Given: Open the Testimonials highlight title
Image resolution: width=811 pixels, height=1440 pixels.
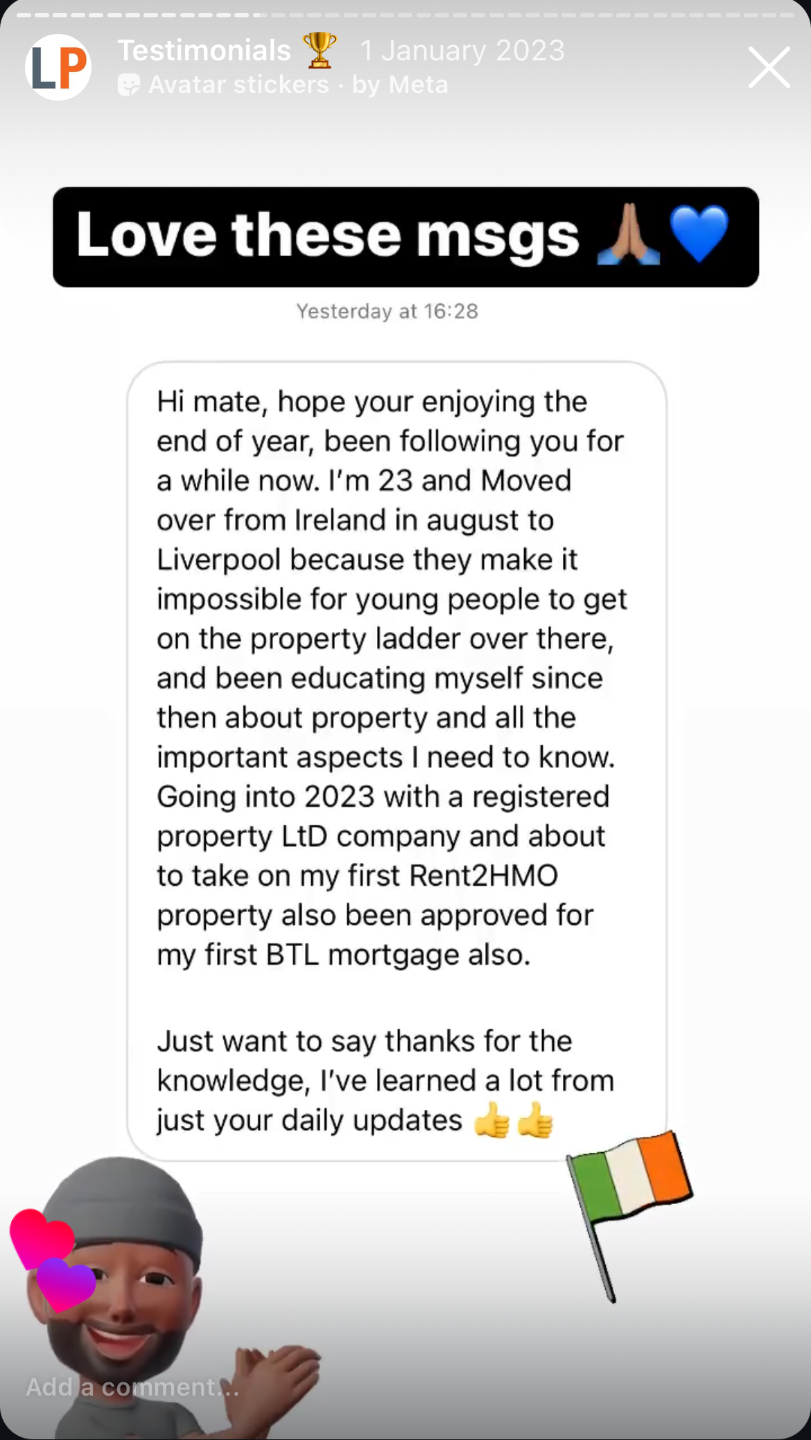Looking at the screenshot, I should [x=204, y=51].
